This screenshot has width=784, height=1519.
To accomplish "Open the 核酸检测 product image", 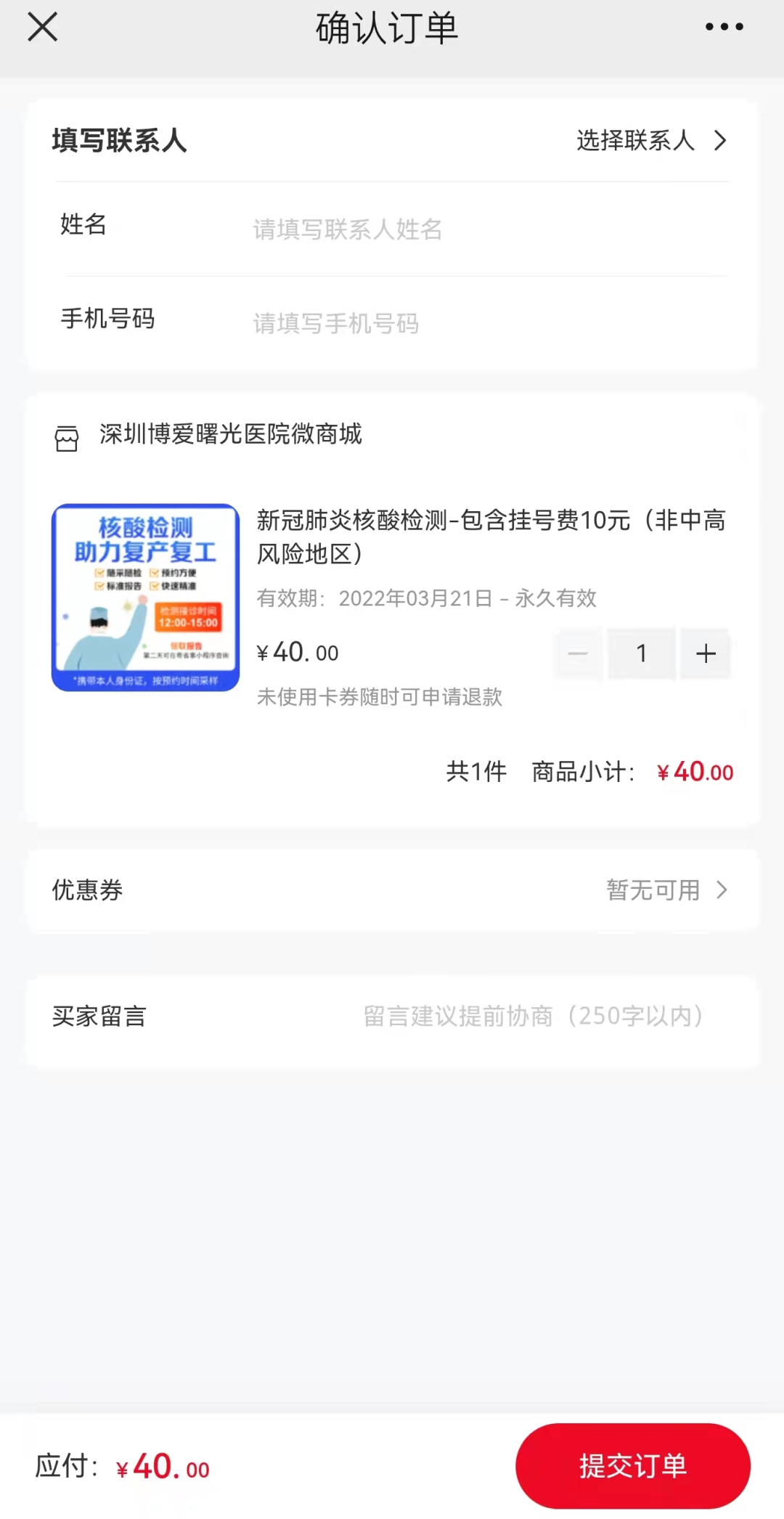I will pos(145,597).
